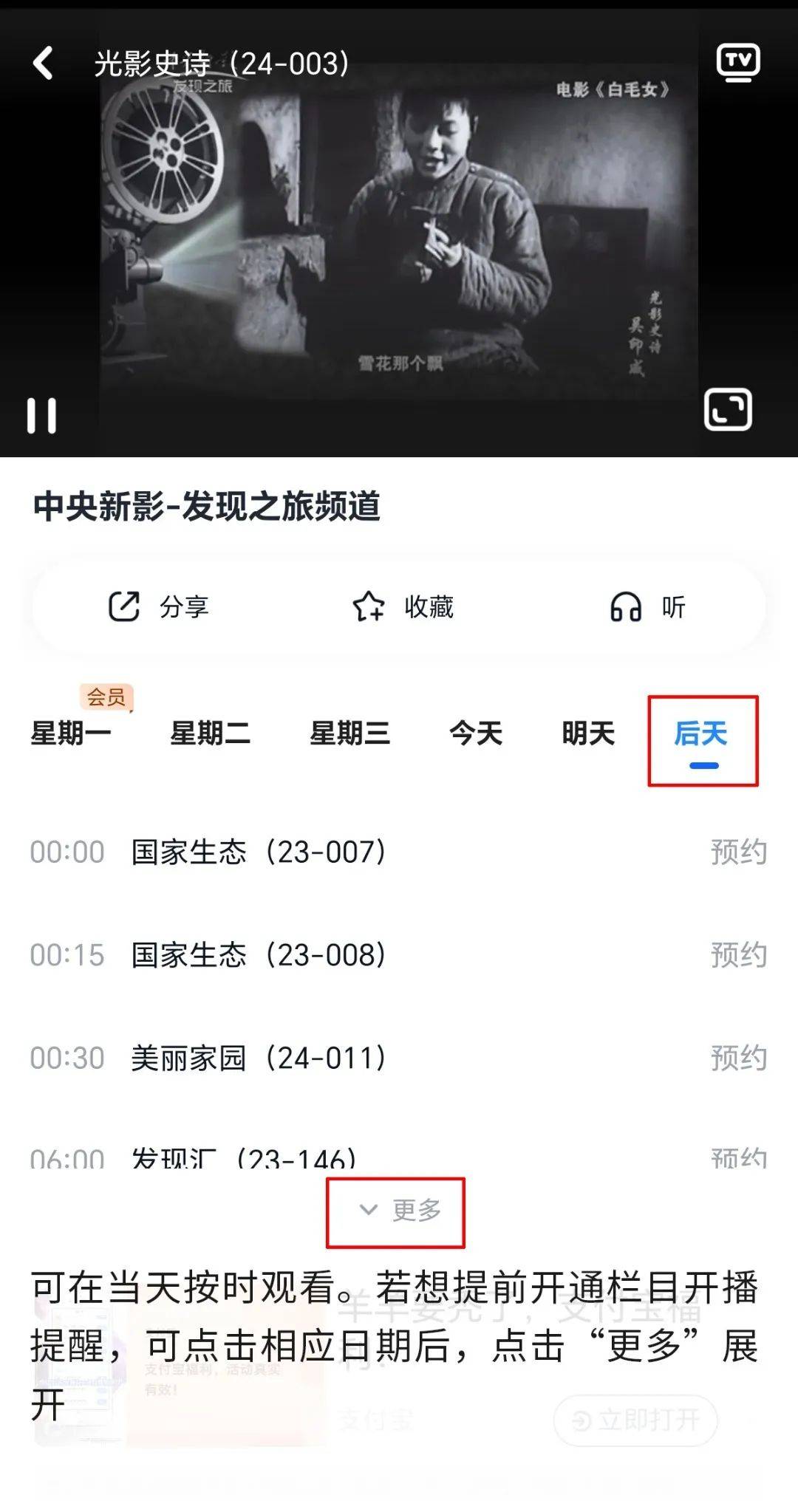The image size is (798, 1512).
Task: Select the 星期一 schedule tab
Action: click(71, 733)
